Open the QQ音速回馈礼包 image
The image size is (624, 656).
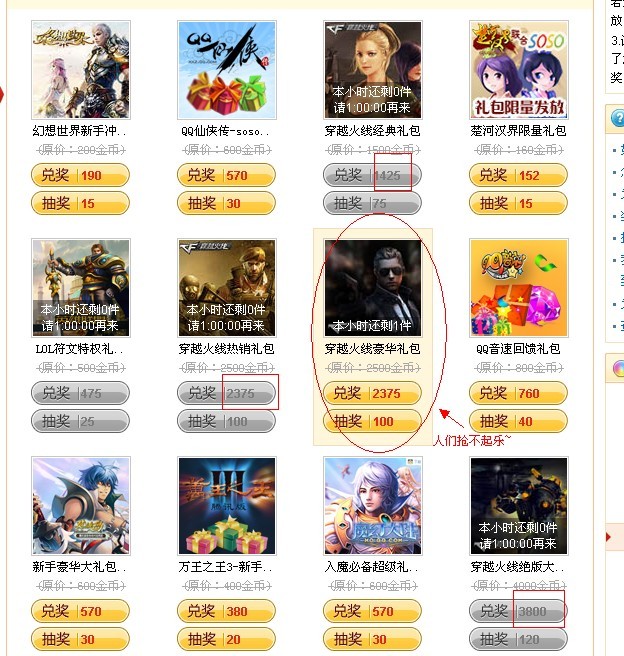(x=519, y=287)
